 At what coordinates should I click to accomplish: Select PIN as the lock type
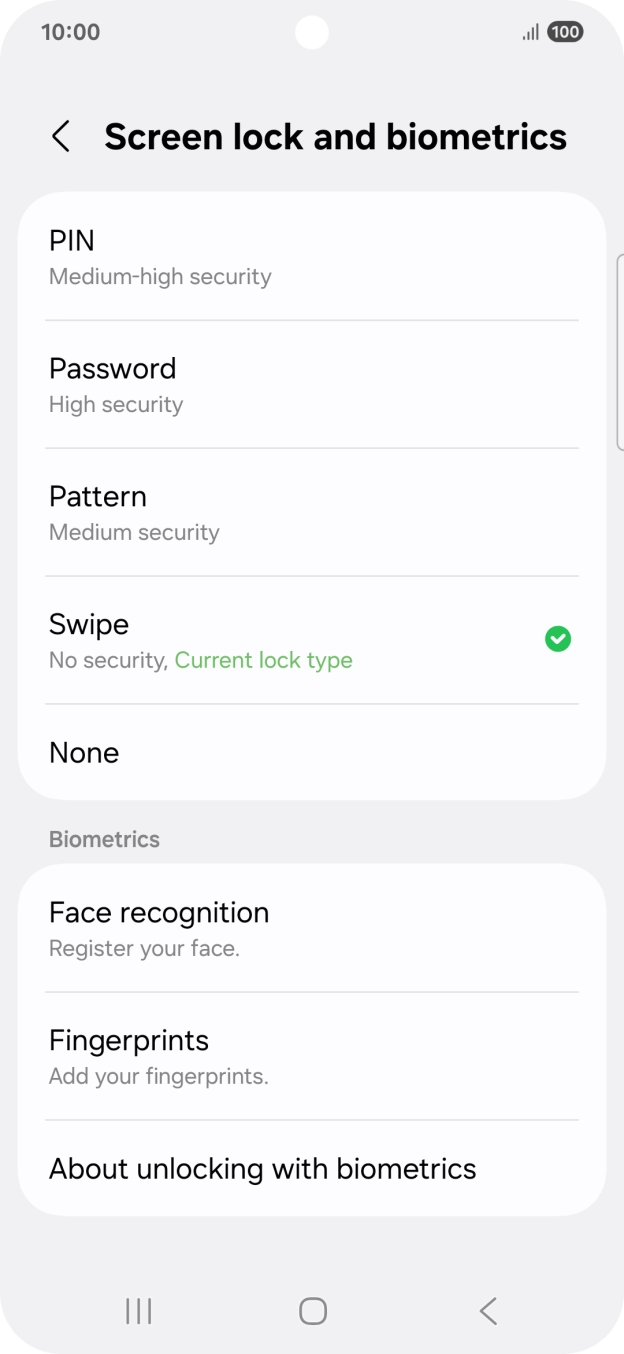pos(311,257)
